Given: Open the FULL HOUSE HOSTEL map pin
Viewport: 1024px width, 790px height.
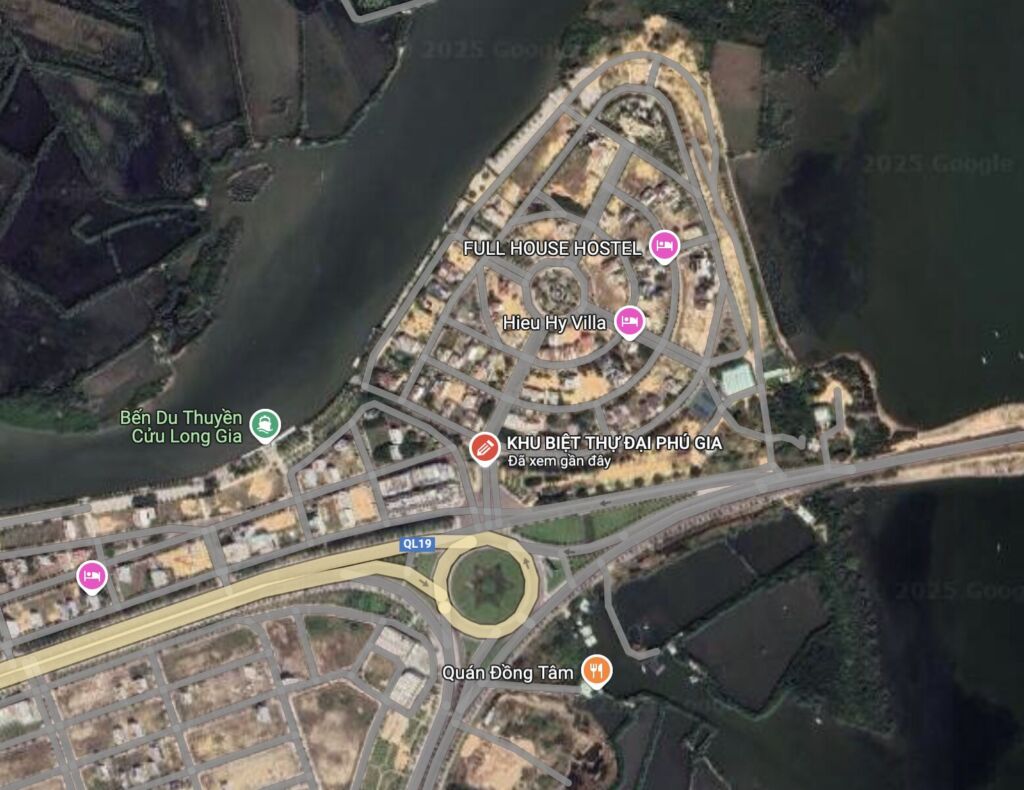Looking at the screenshot, I should (664, 245).
